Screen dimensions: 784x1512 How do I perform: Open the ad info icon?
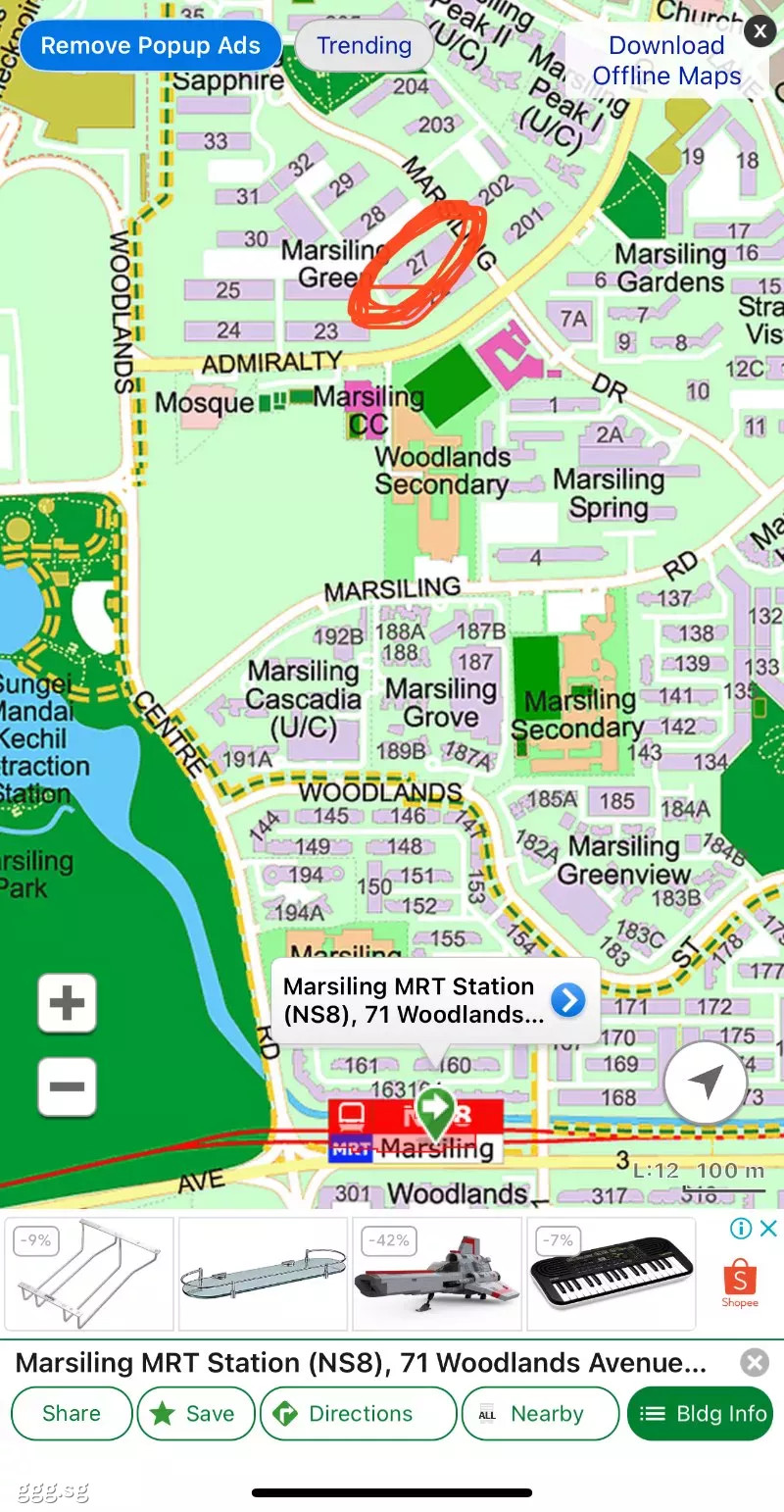pos(741,1228)
